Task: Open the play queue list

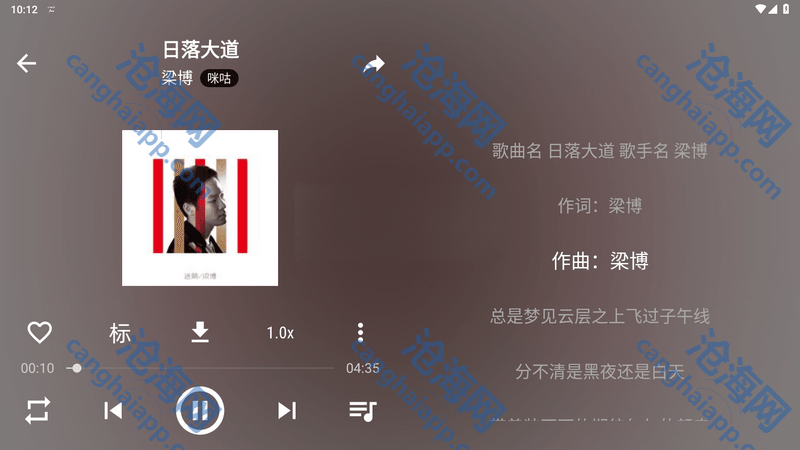Action: [x=362, y=410]
